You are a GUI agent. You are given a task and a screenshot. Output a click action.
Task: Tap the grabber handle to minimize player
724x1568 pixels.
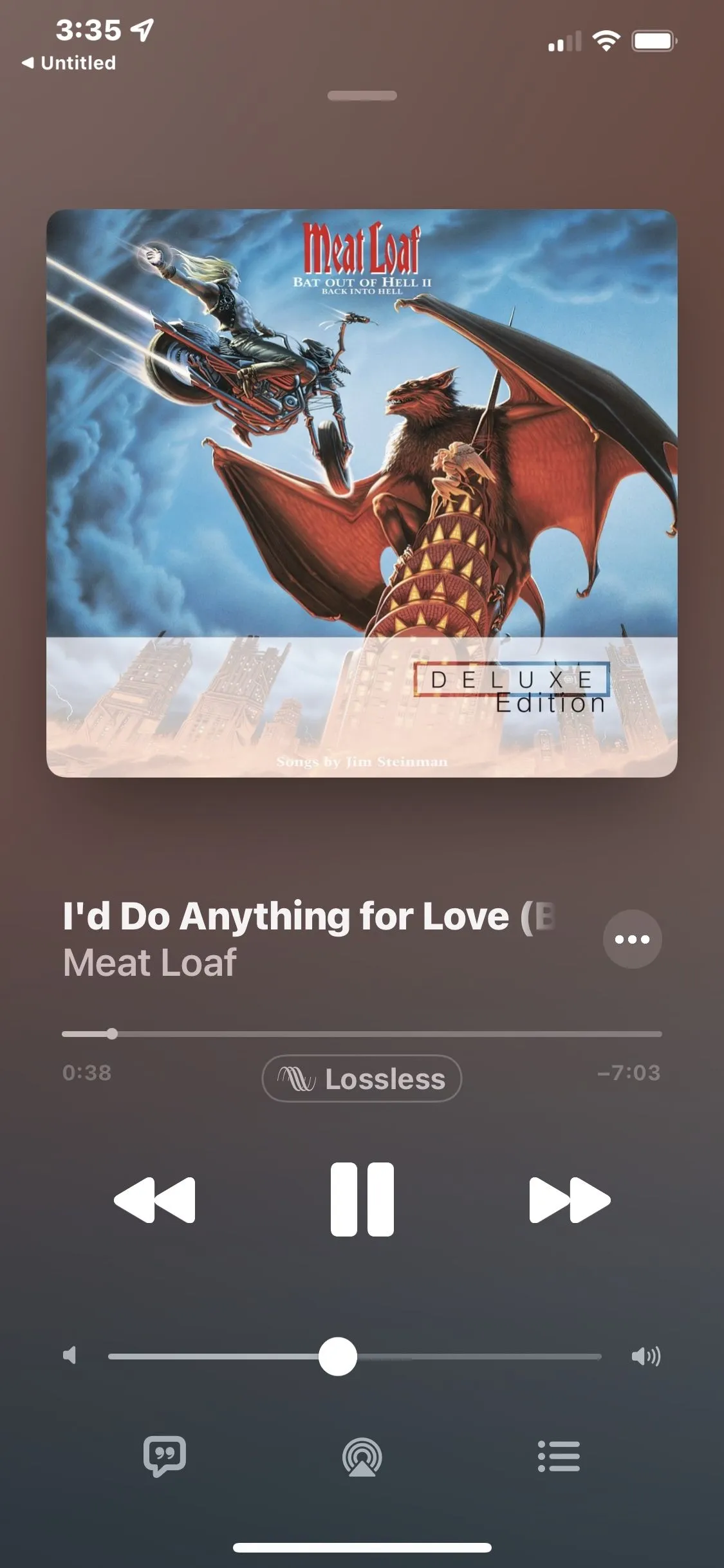(x=362, y=96)
